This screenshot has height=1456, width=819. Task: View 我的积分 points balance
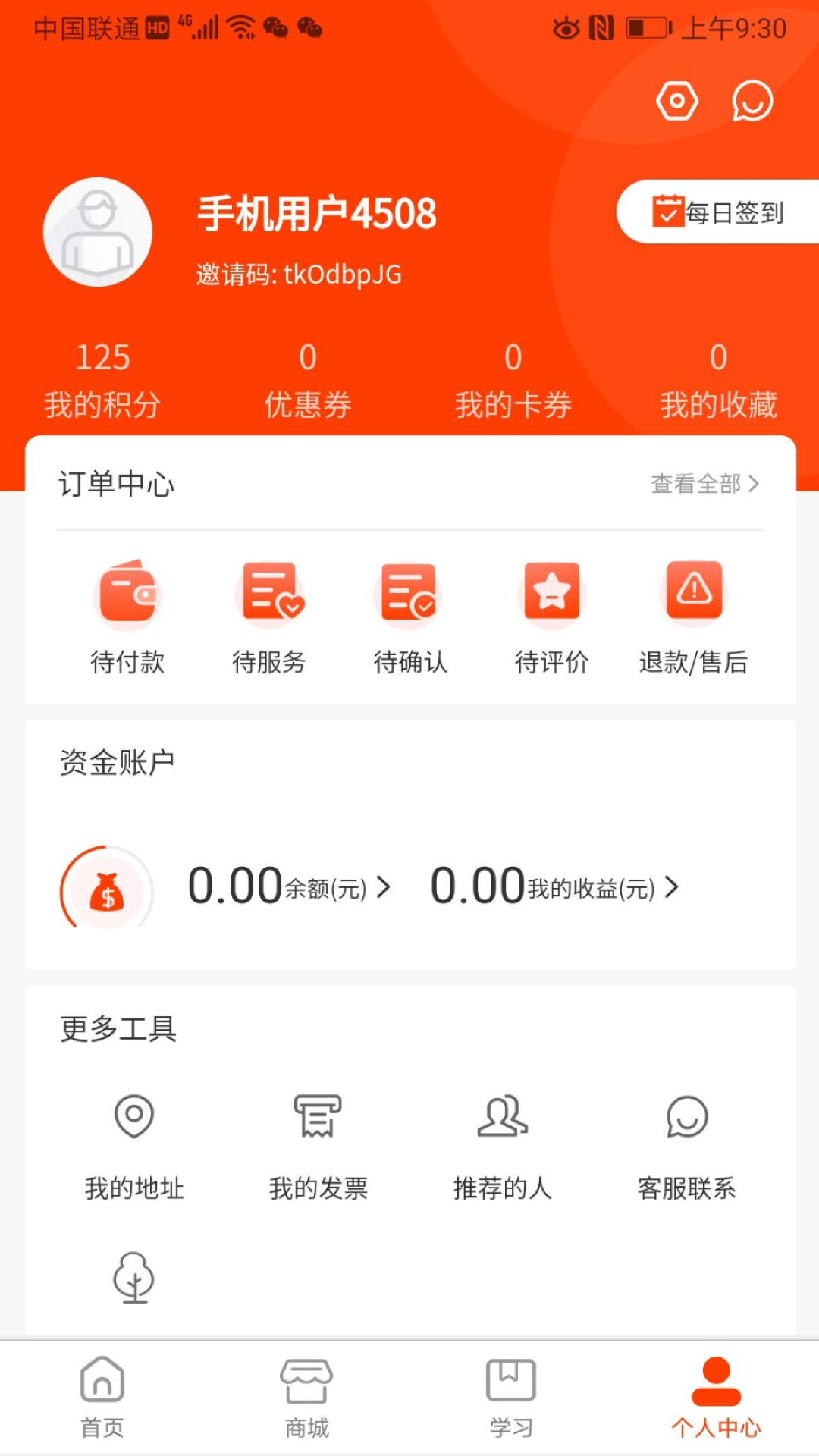102,381
